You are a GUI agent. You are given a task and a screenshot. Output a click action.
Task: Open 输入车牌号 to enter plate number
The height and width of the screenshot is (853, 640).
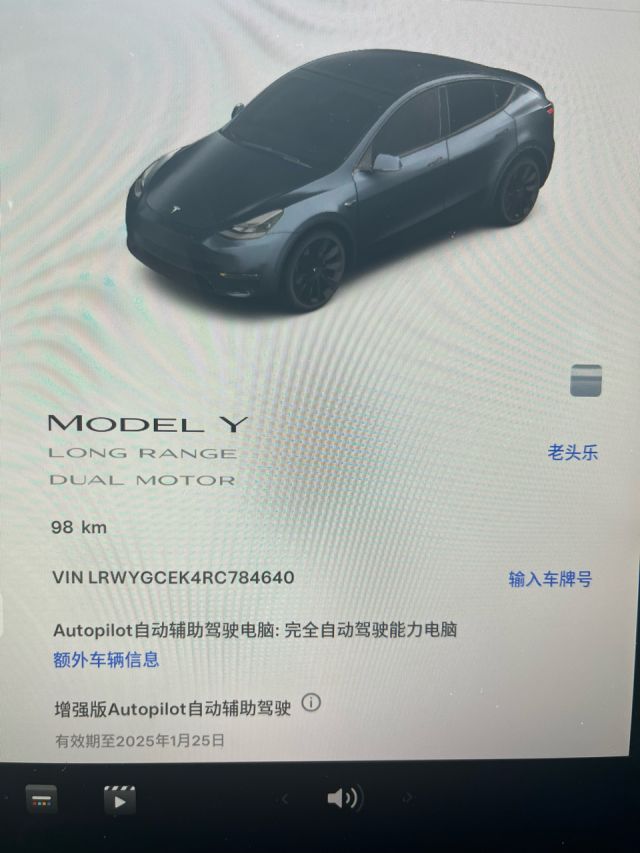point(549,579)
